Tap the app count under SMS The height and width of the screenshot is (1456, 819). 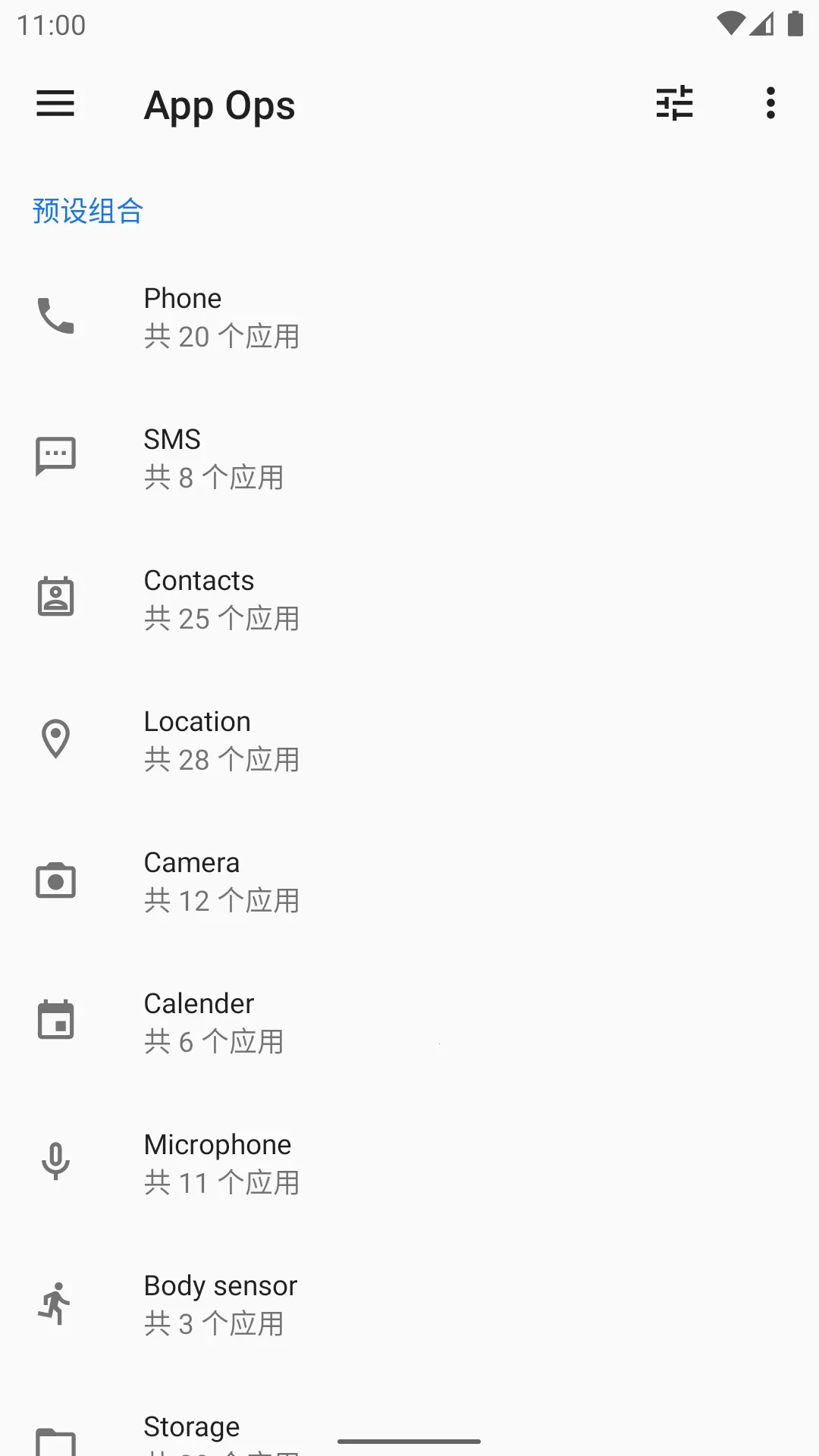[x=215, y=477]
